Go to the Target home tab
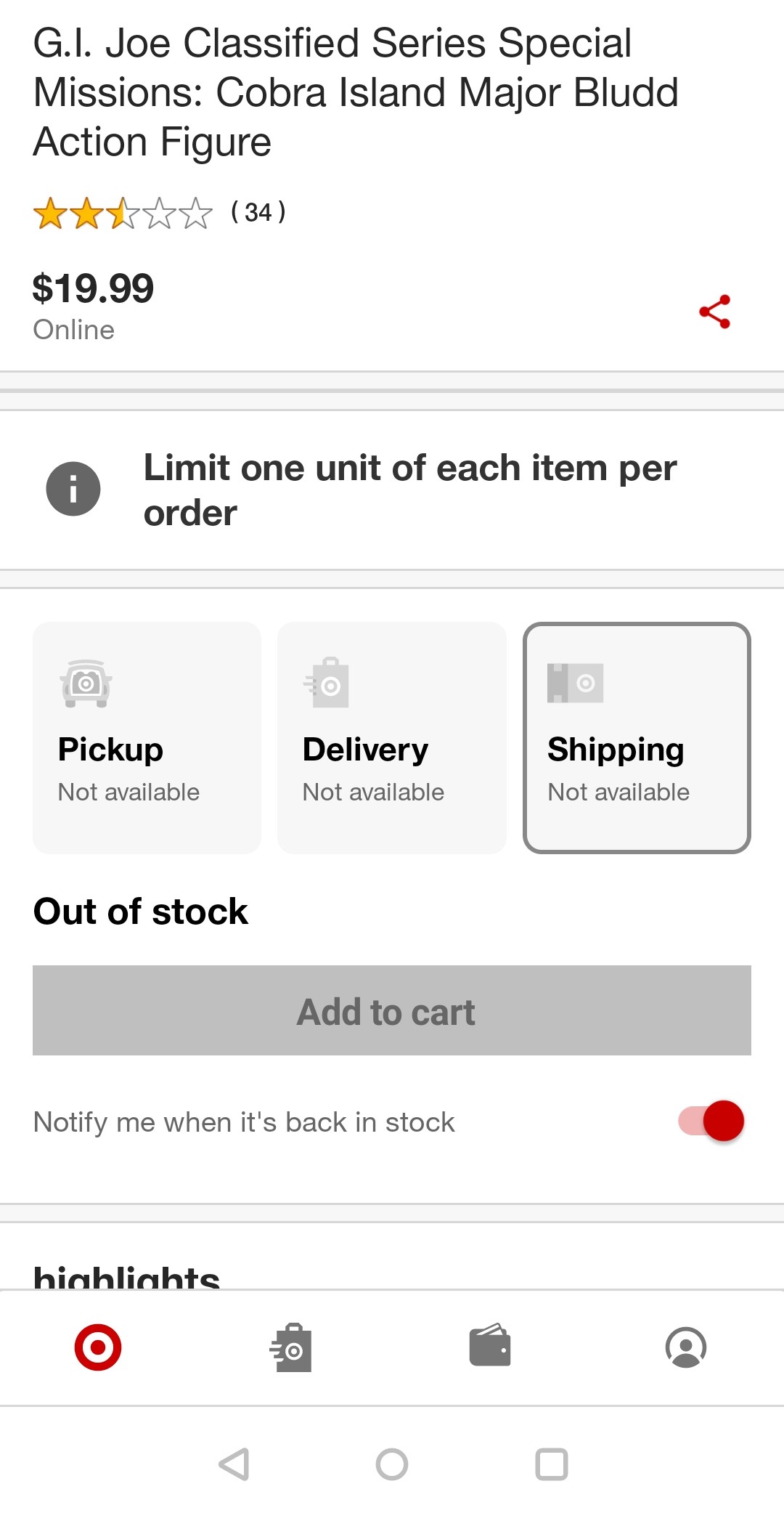 click(x=98, y=1347)
